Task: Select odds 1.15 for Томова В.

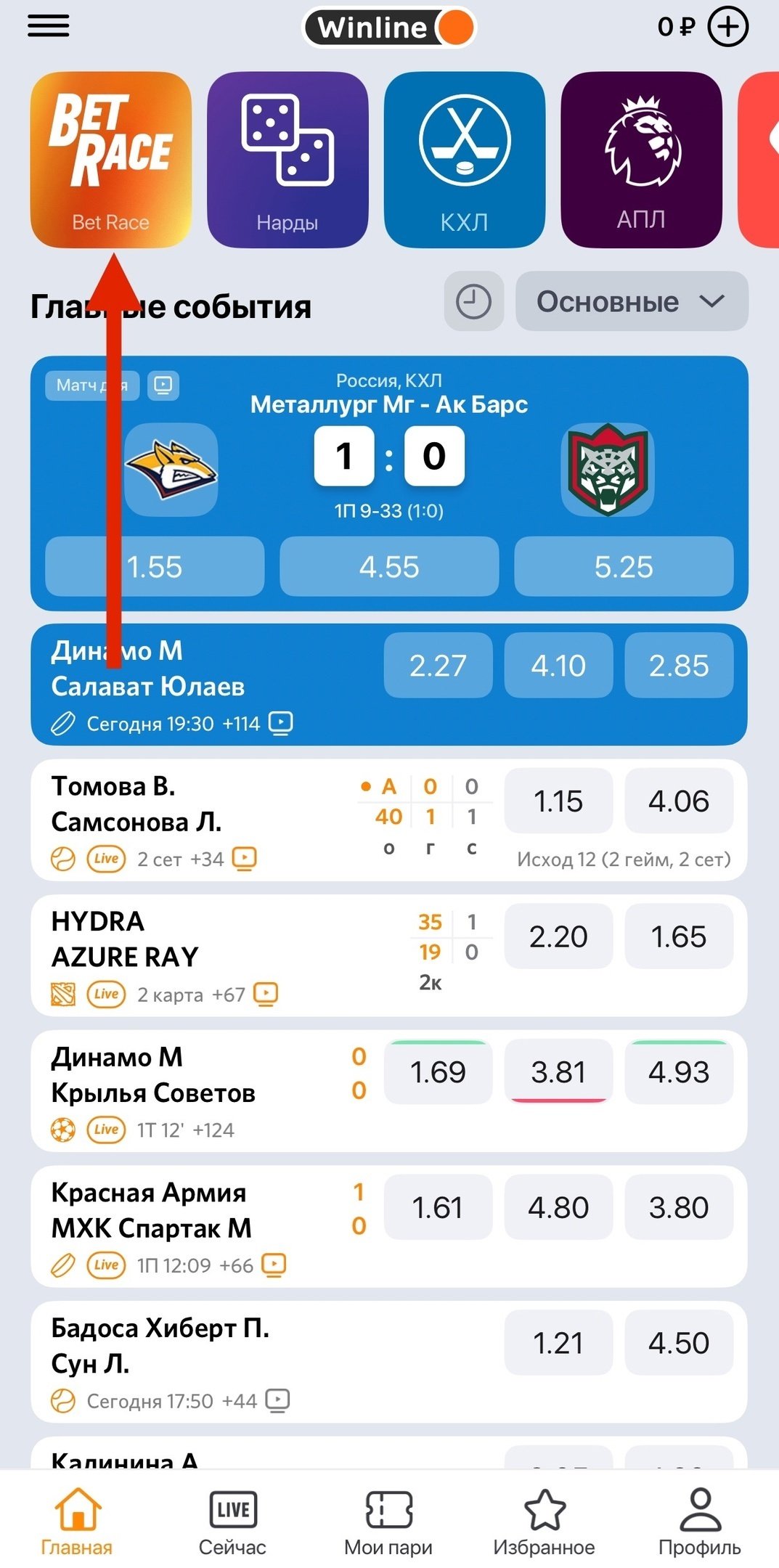Action: pyautogui.click(x=558, y=801)
